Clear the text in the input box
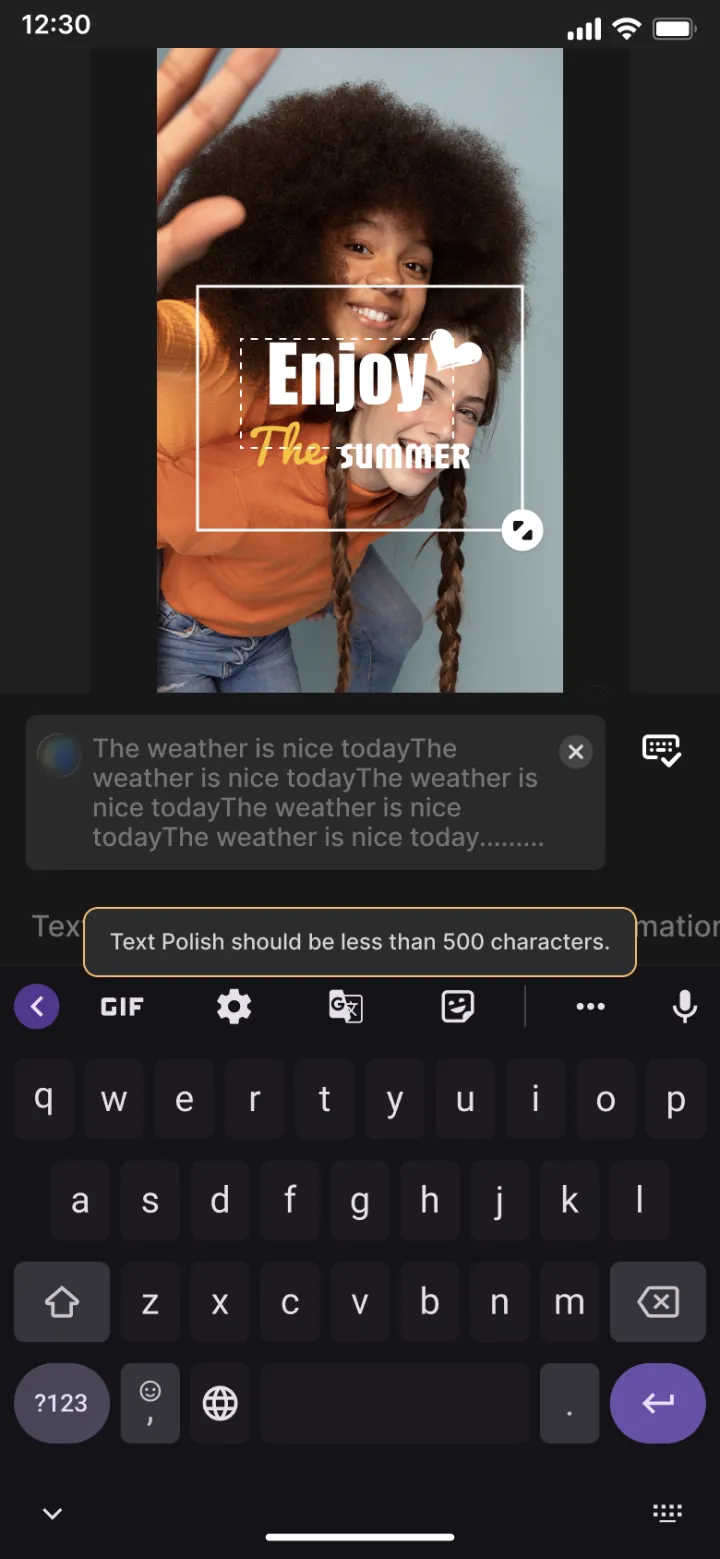The width and height of the screenshot is (720, 1559). click(576, 752)
